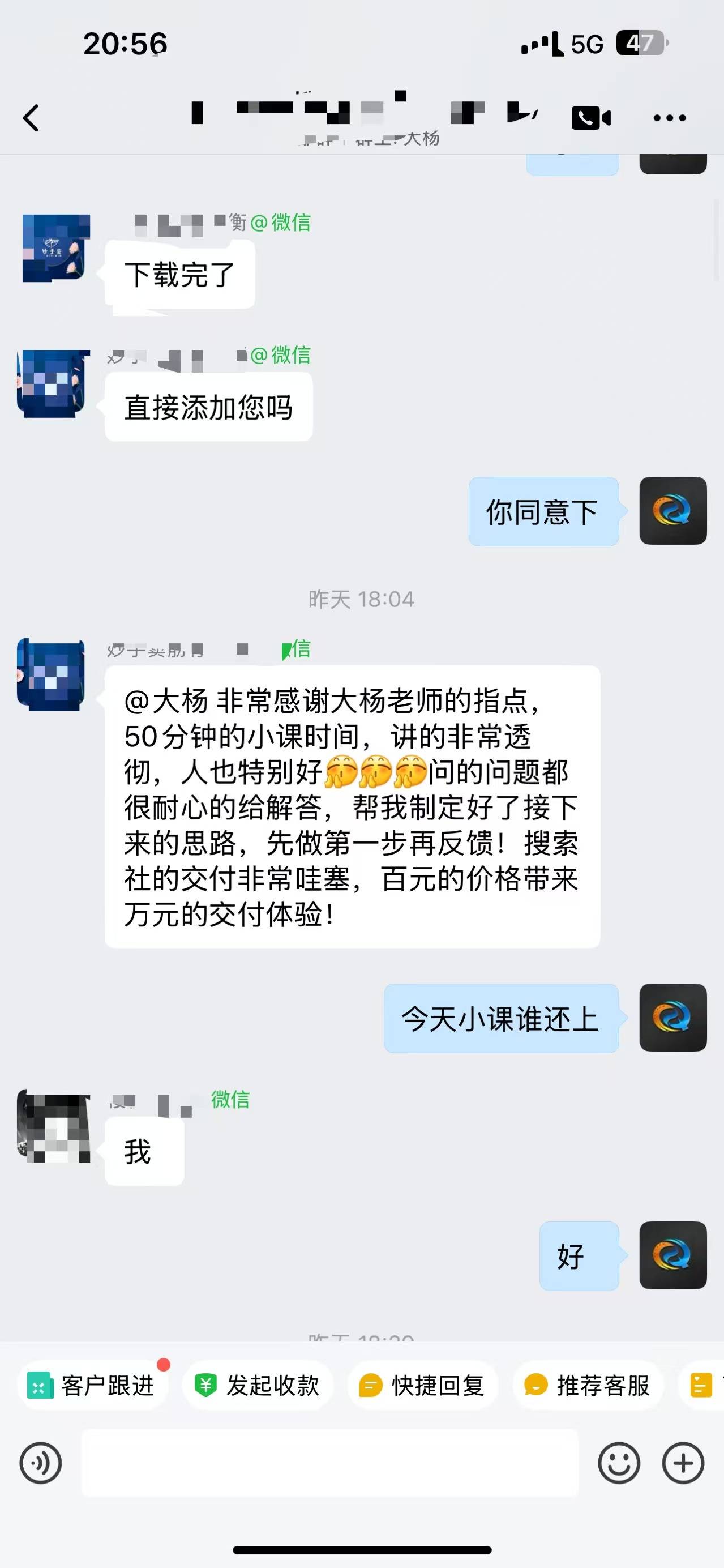Focus the message text field
This screenshot has height=1568, width=724.
330,1463
